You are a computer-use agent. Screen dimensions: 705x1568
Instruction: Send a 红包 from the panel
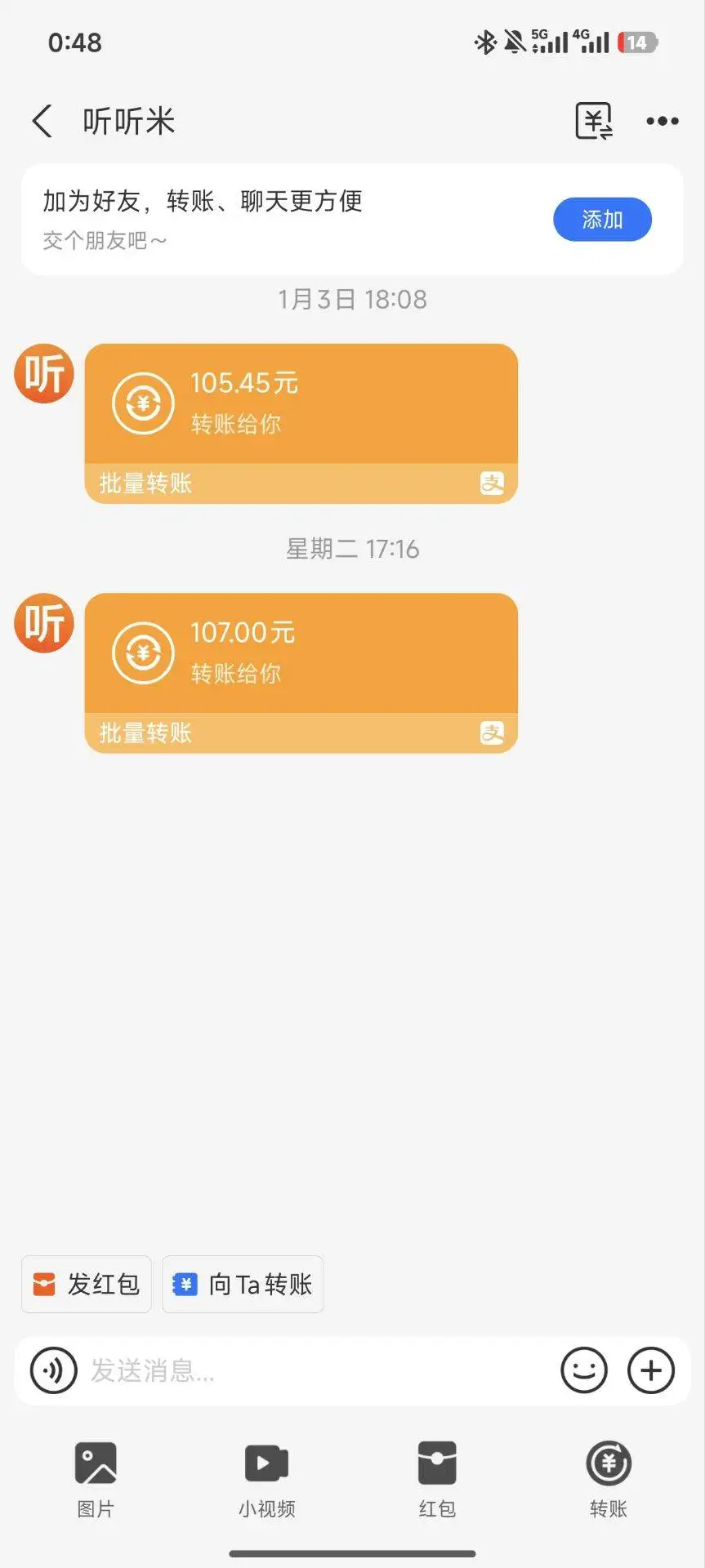click(x=437, y=1478)
